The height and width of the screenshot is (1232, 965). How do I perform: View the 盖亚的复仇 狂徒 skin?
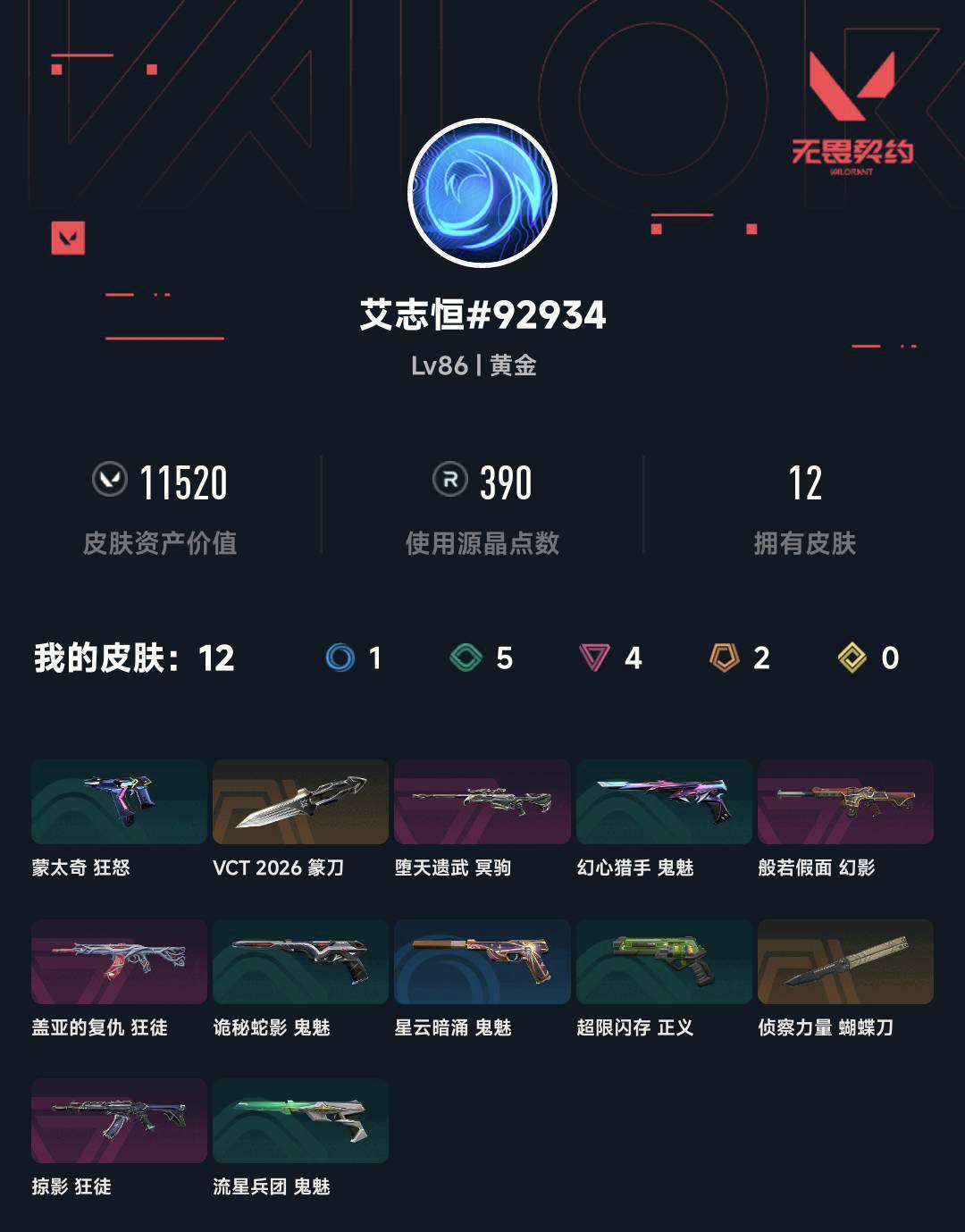[117, 962]
